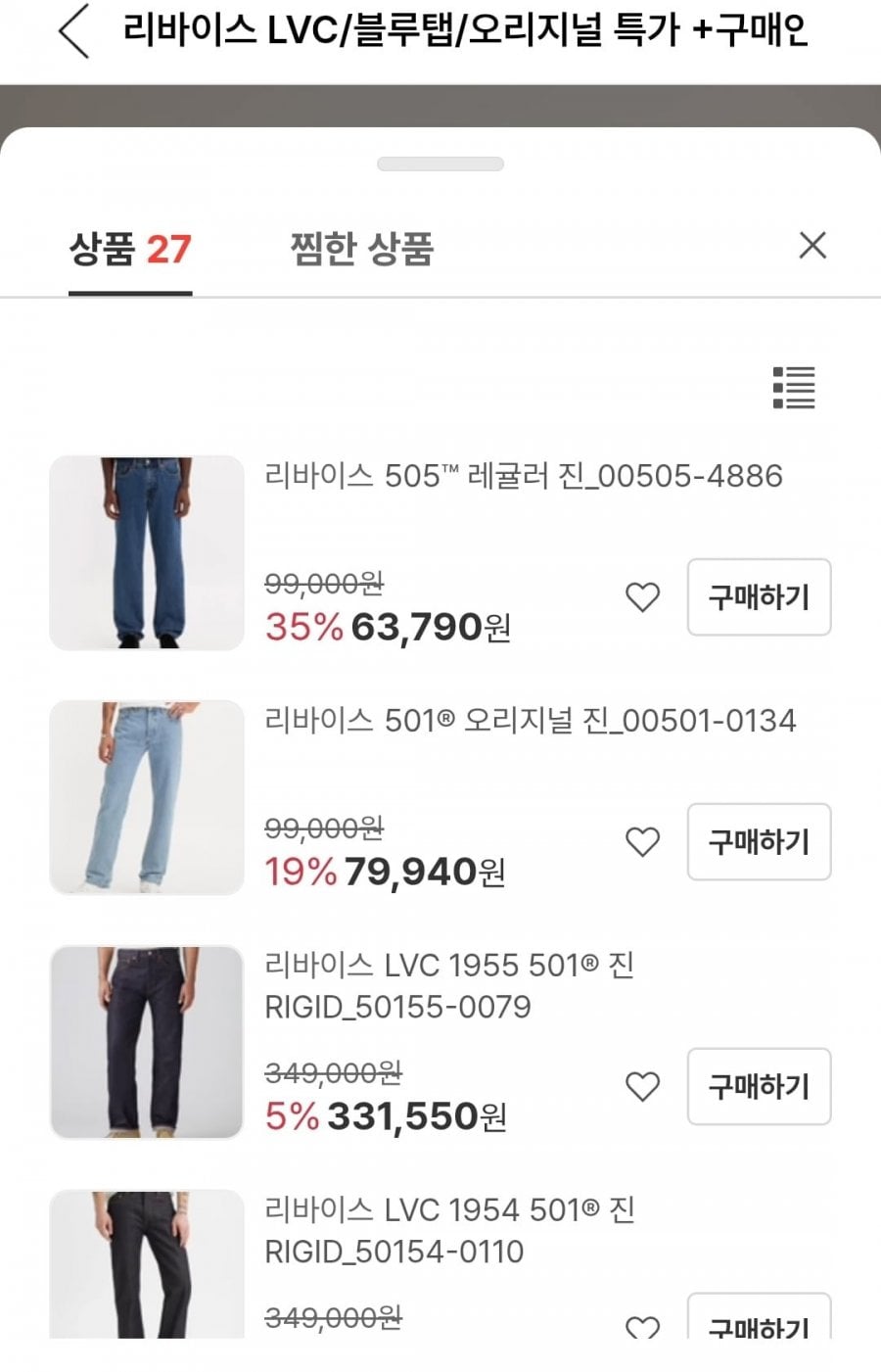881x1372 pixels.
Task: Open the LVC 1954 501 진 image
Action: [x=147, y=1263]
